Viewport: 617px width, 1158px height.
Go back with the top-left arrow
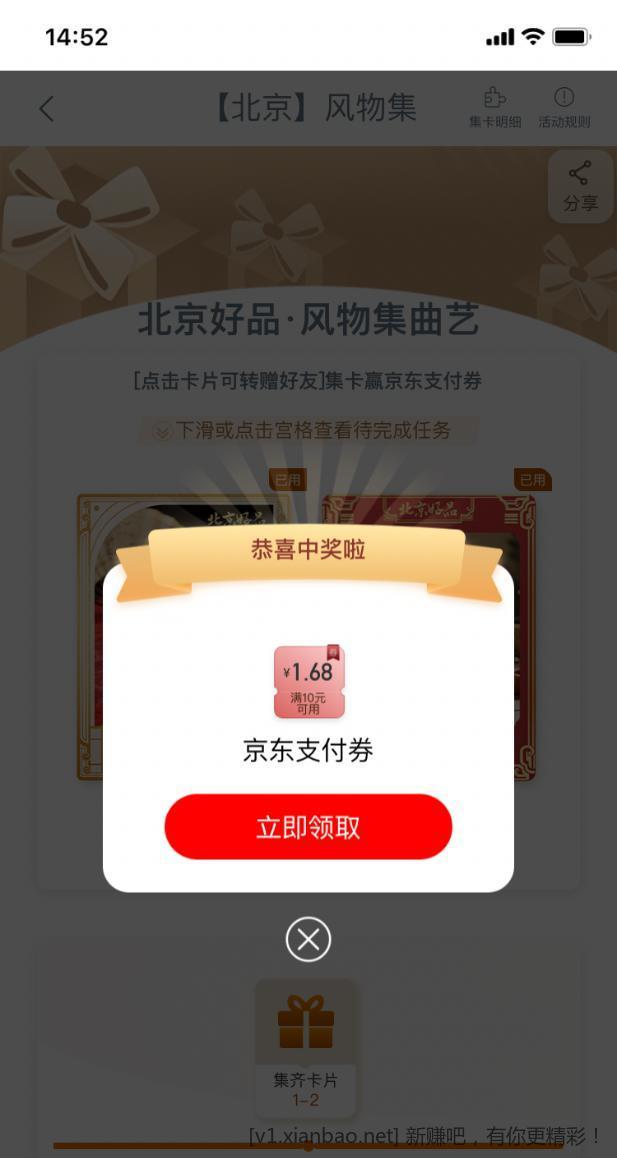click(x=46, y=109)
